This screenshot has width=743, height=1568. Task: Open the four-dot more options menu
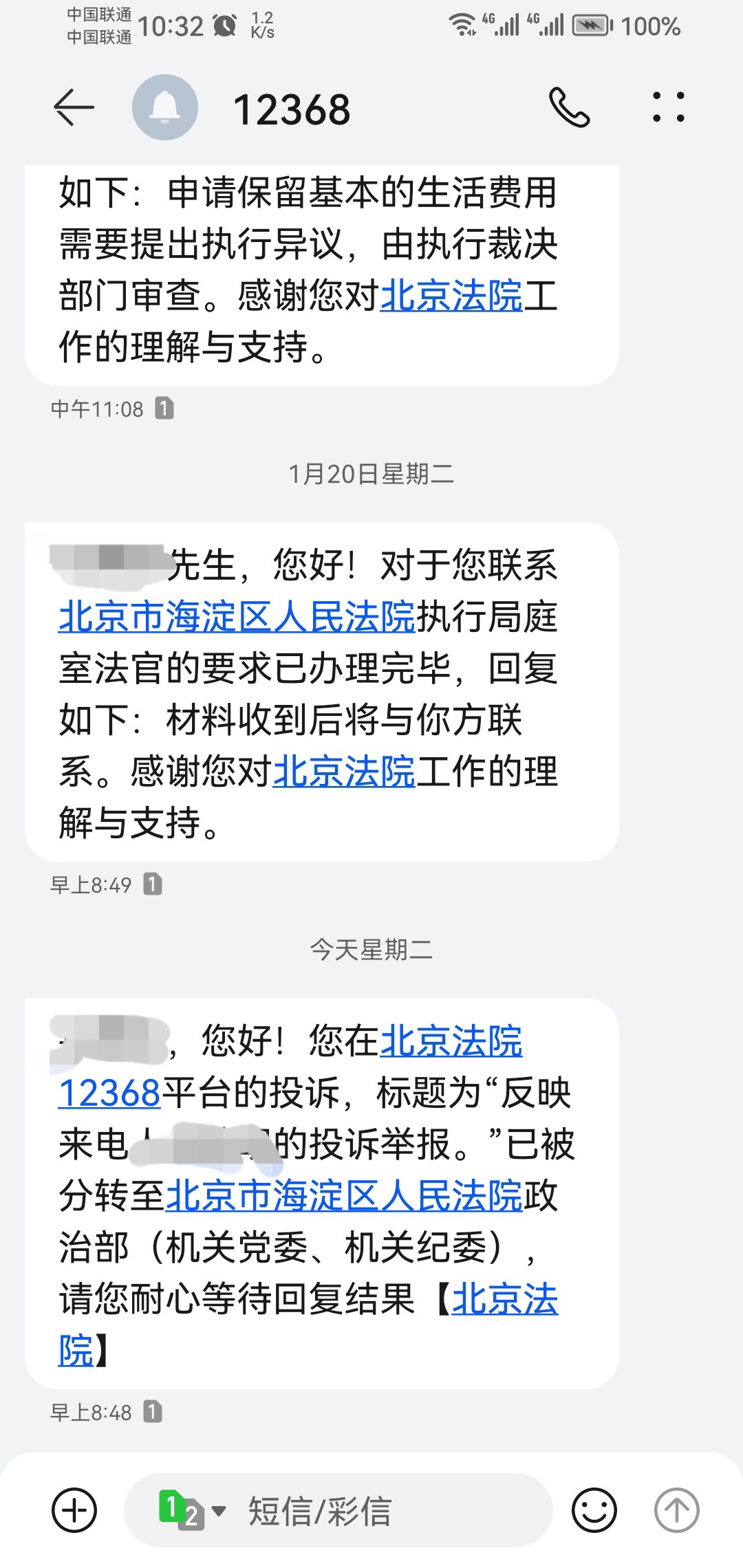(x=668, y=108)
